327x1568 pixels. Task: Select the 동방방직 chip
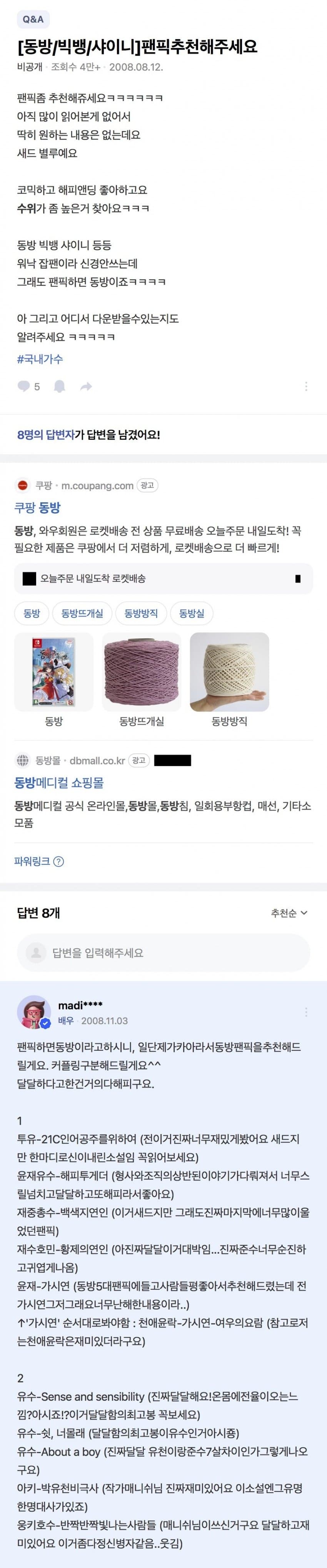point(141,613)
